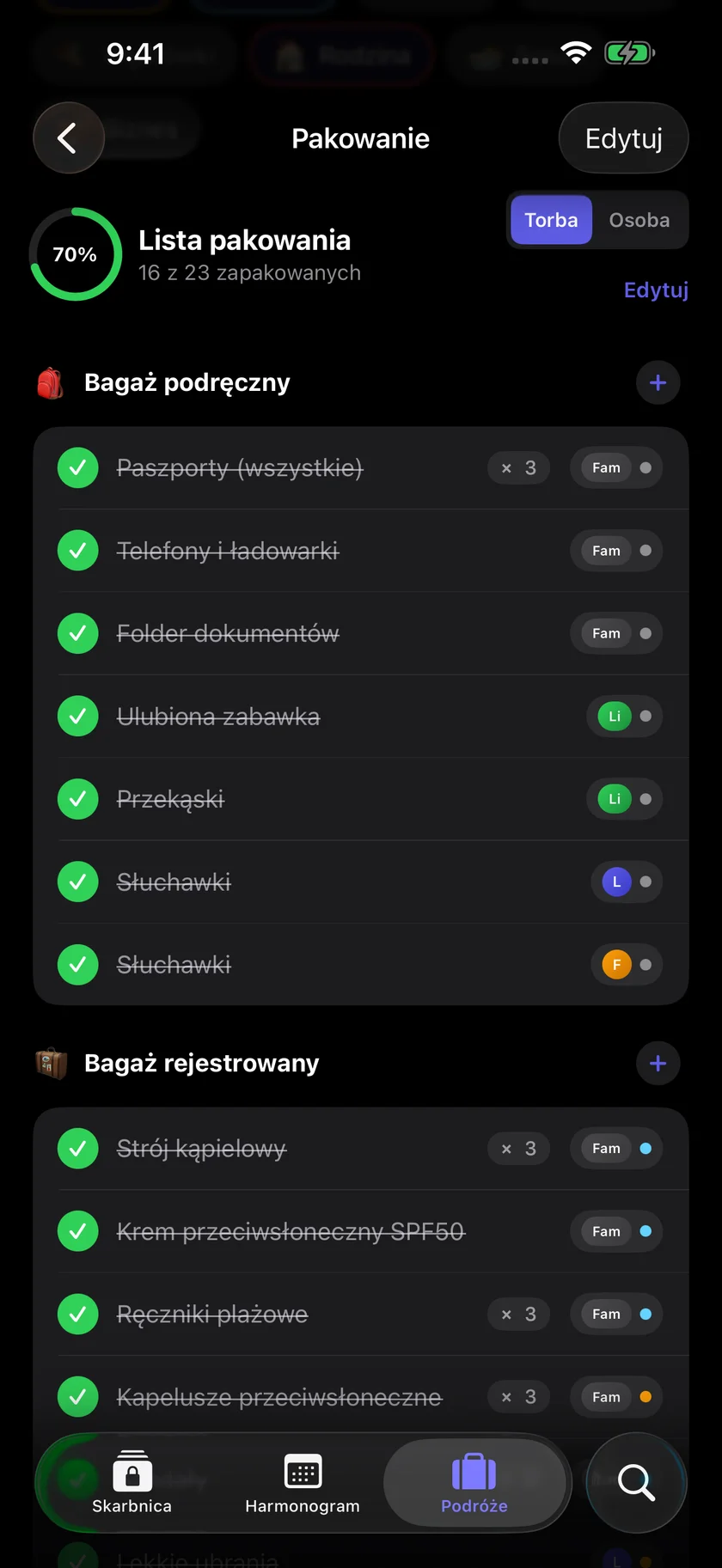Image resolution: width=722 pixels, height=1568 pixels.
Task: Uncheck Ulubiona zabawka
Action: (x=78, y=717)
